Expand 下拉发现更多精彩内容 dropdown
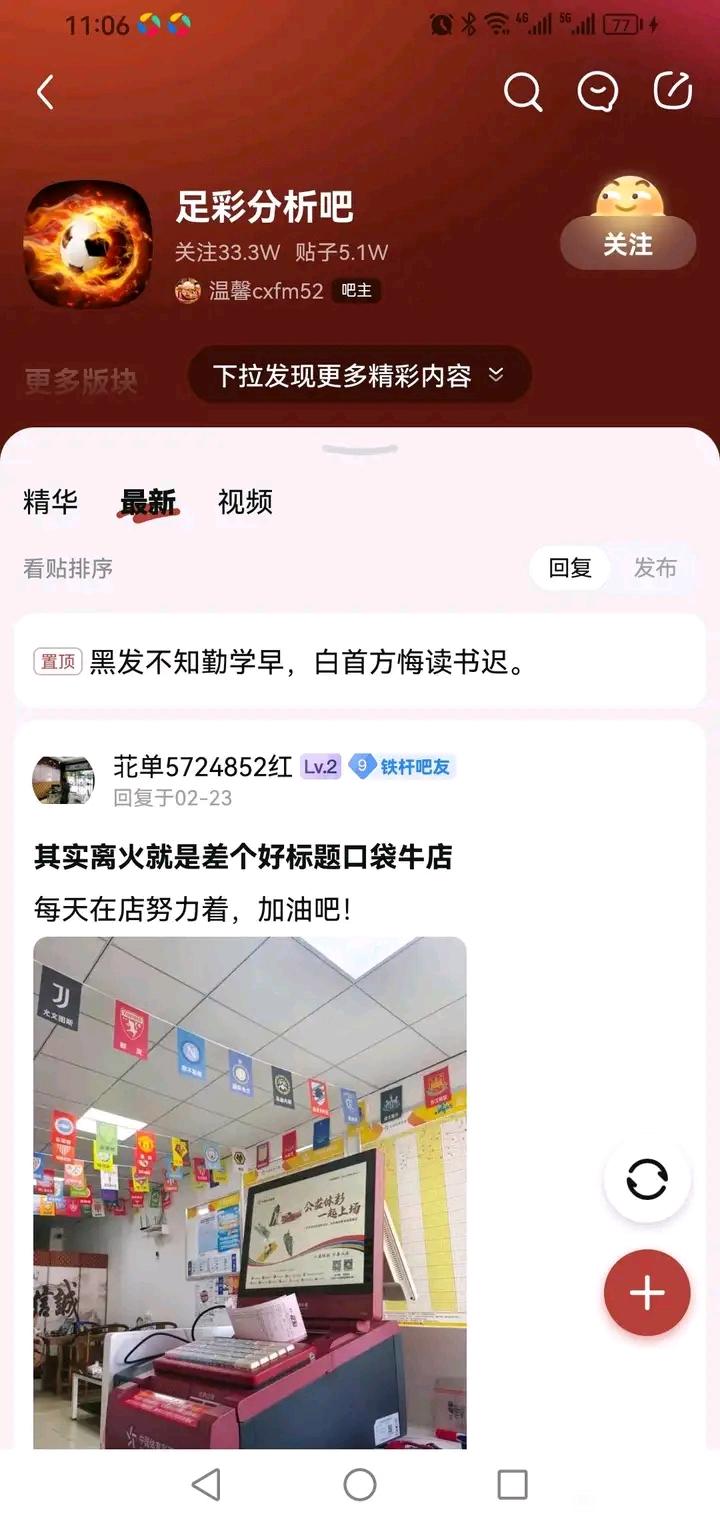Image resolution: width=720 pixels, height=1520 pixels. tap(359, 376)
